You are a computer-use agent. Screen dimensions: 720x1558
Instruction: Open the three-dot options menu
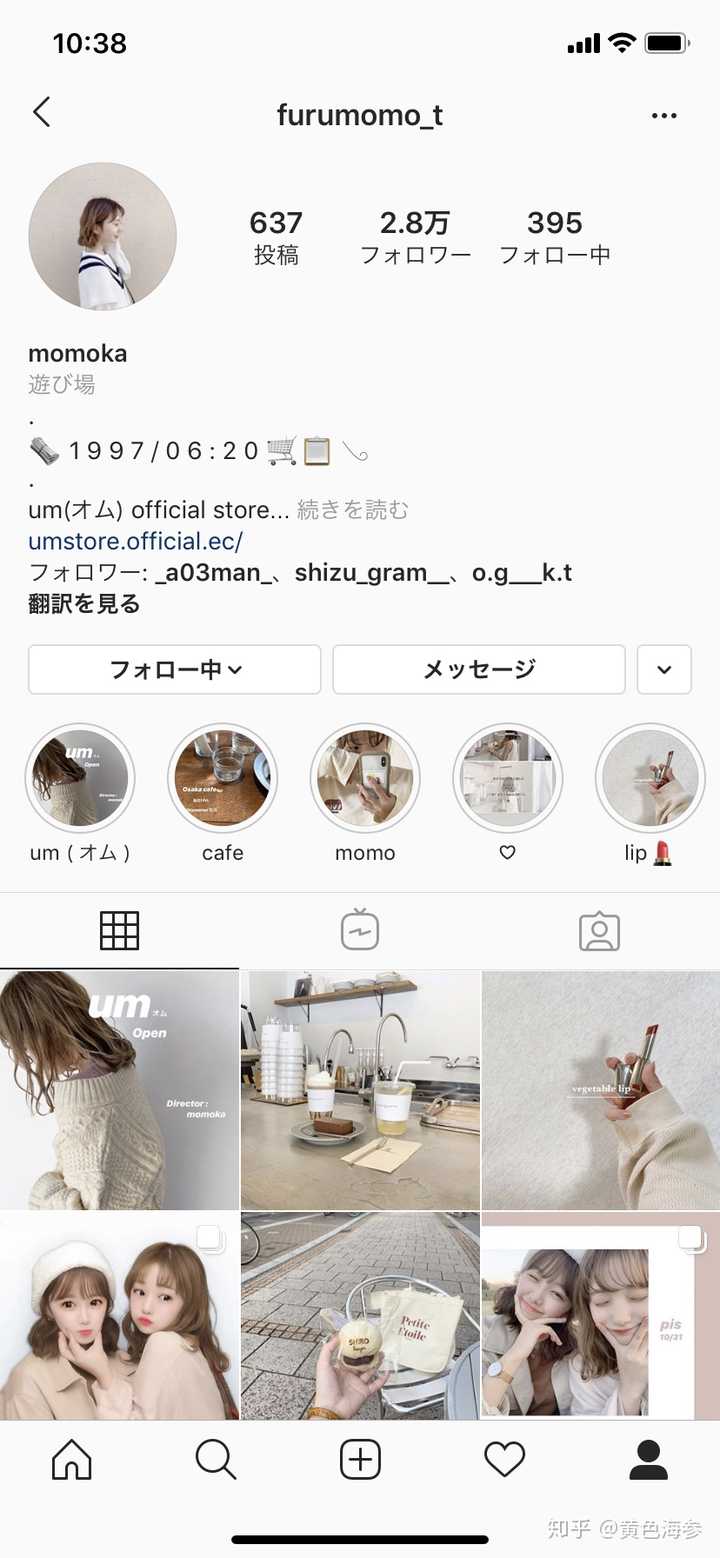pyautogui.click(x=664, y=116)
